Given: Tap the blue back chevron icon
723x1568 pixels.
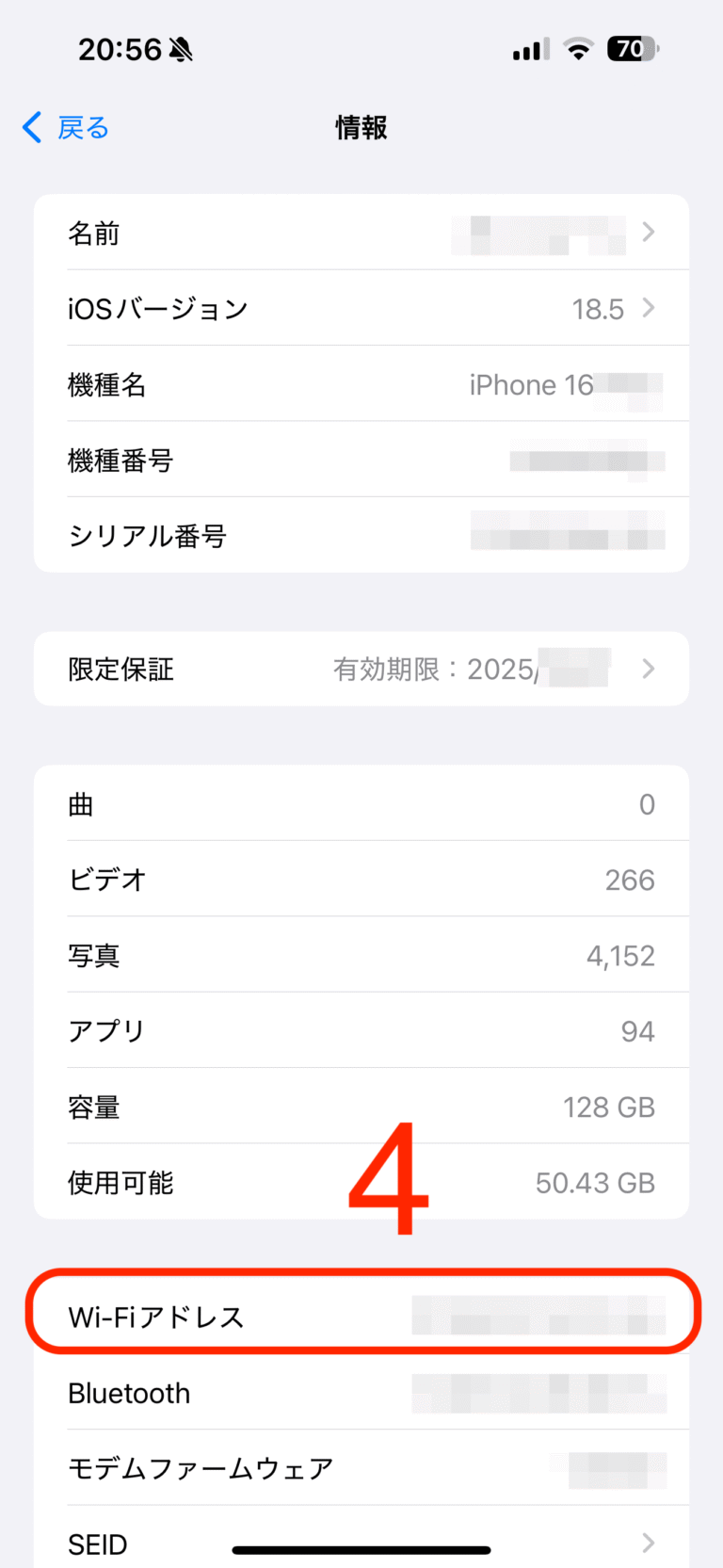Looking at the screenshot, I should coord(30,127).
